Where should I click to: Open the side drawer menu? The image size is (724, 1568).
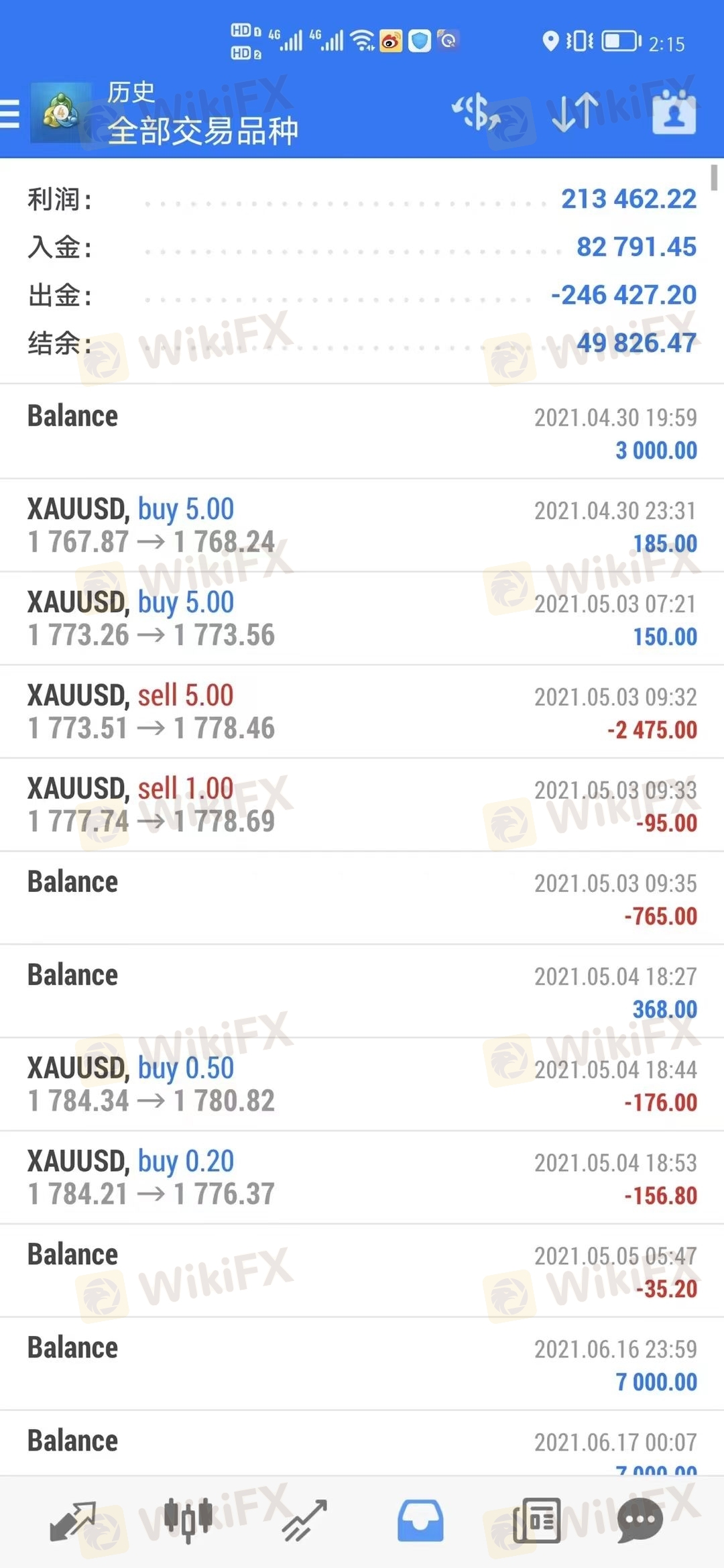(11, 113)
